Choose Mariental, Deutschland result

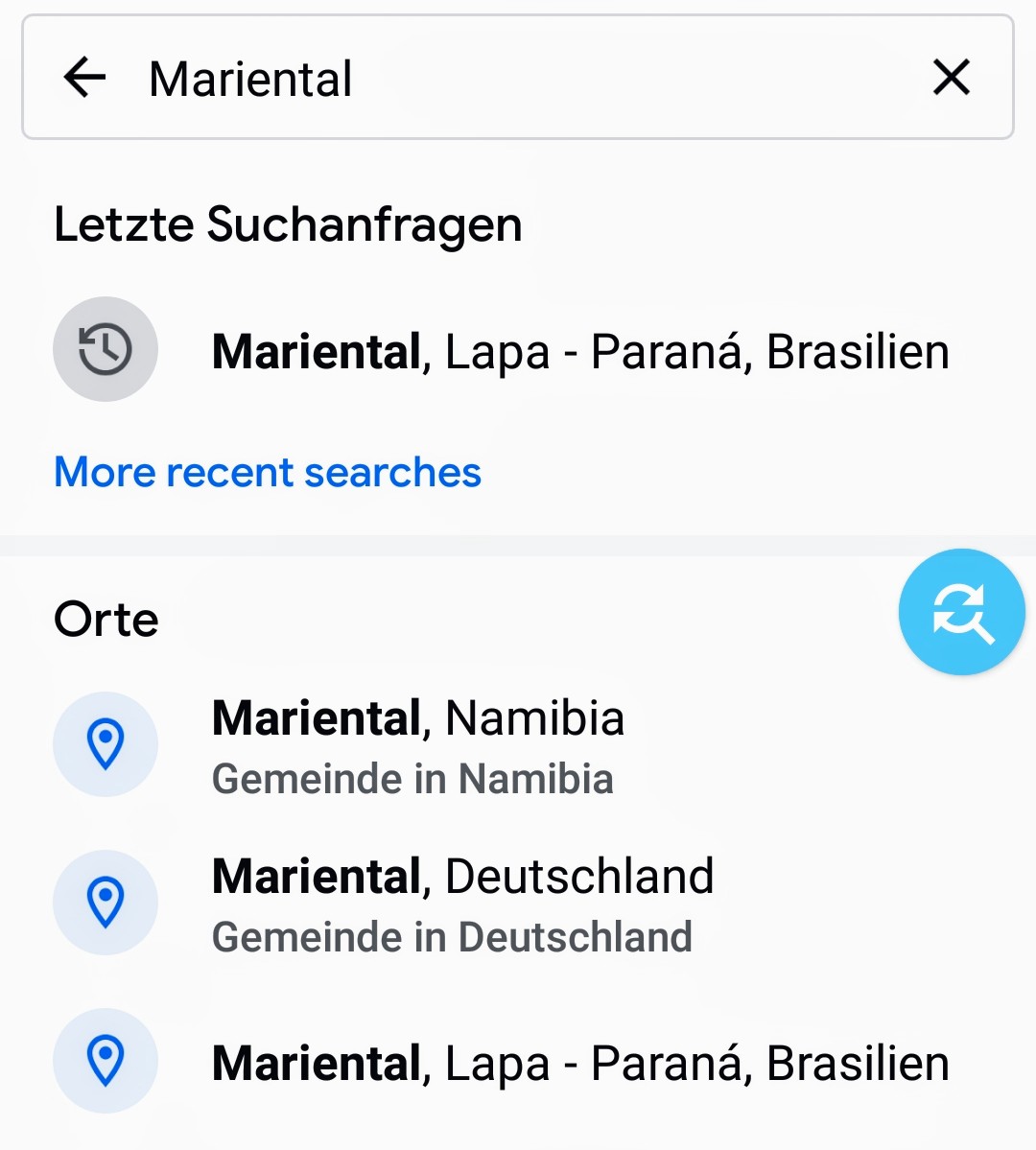tap(462, 903)
